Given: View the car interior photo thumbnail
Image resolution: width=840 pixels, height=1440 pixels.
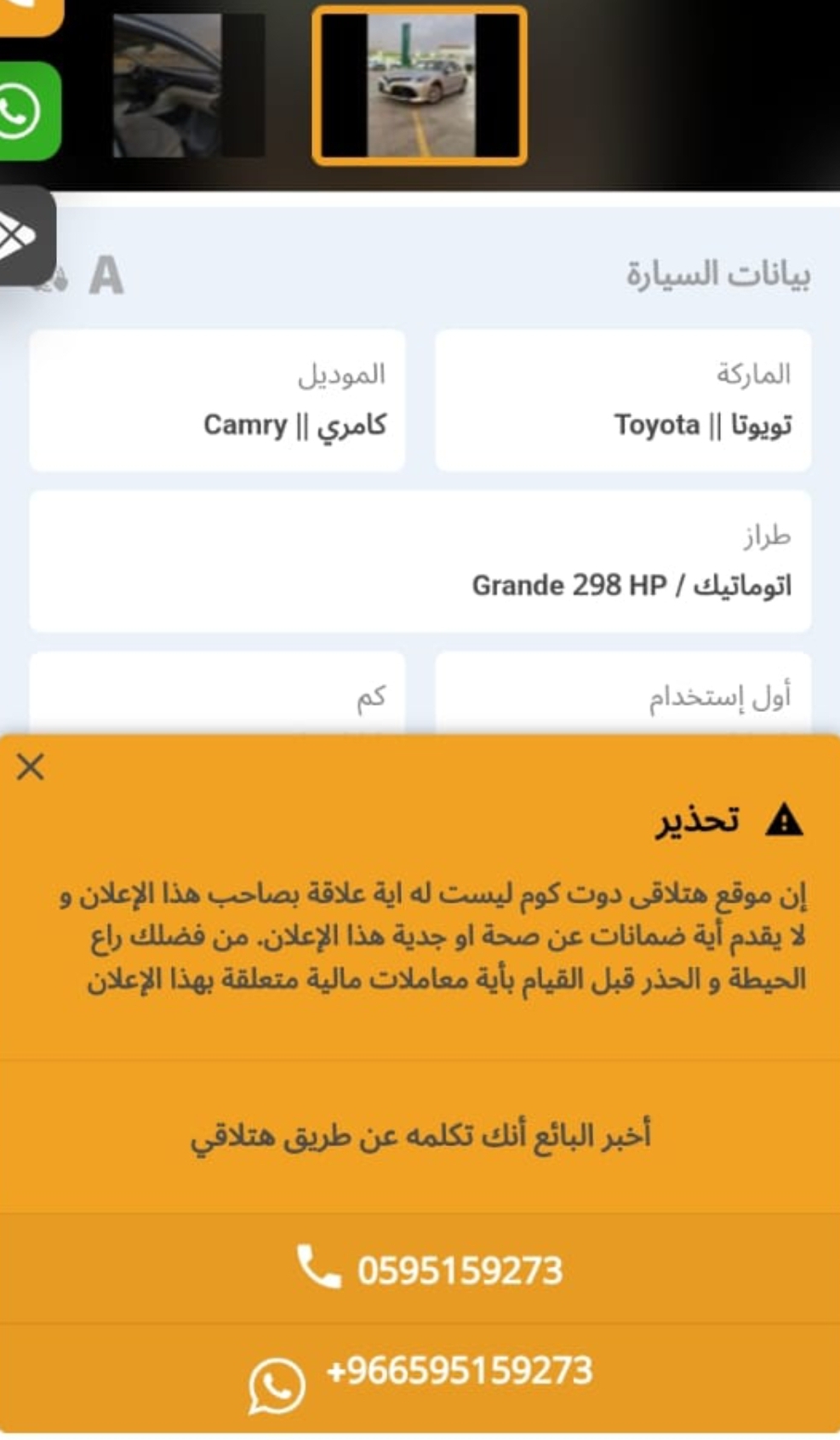Looking at the screenshot, I should [189, 85].
